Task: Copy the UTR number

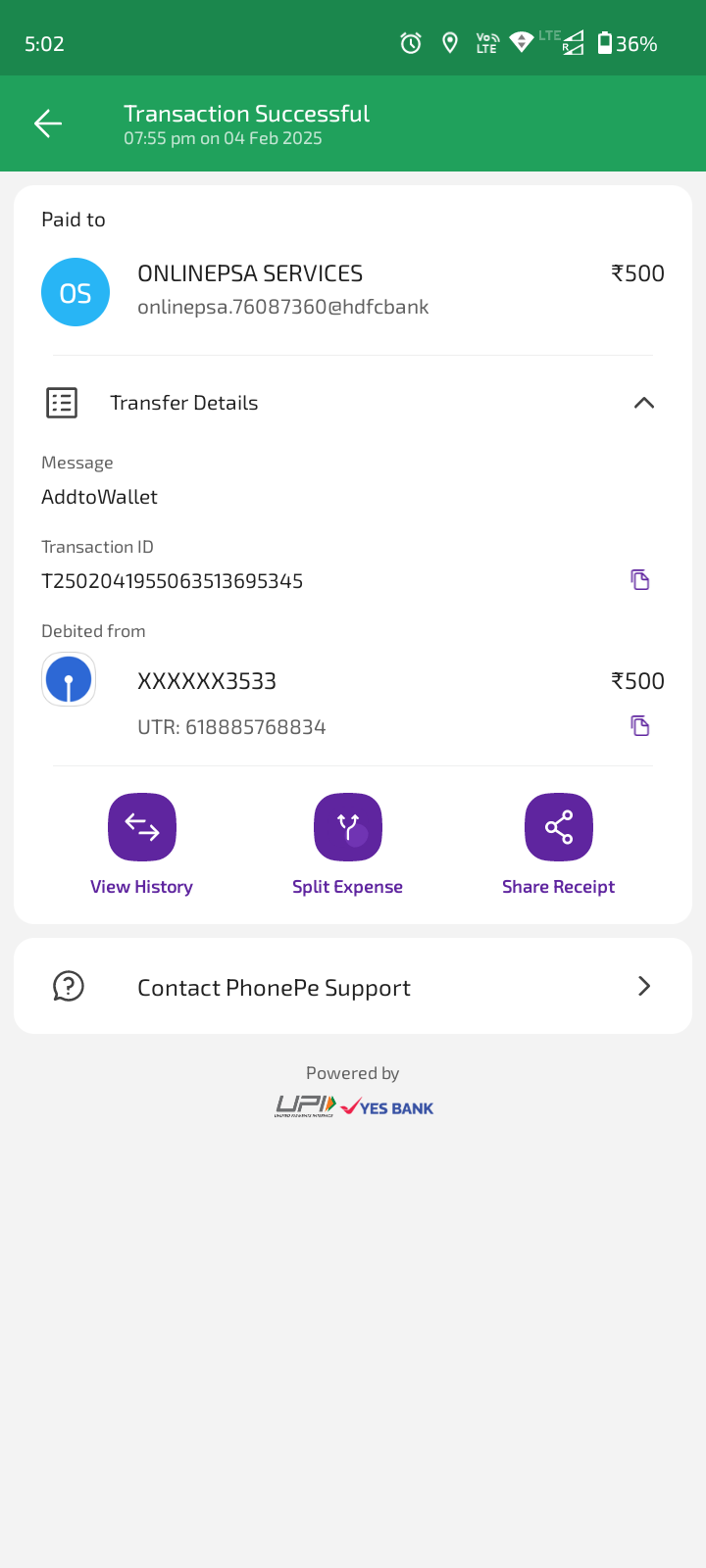Action: [x=640, y=726]
